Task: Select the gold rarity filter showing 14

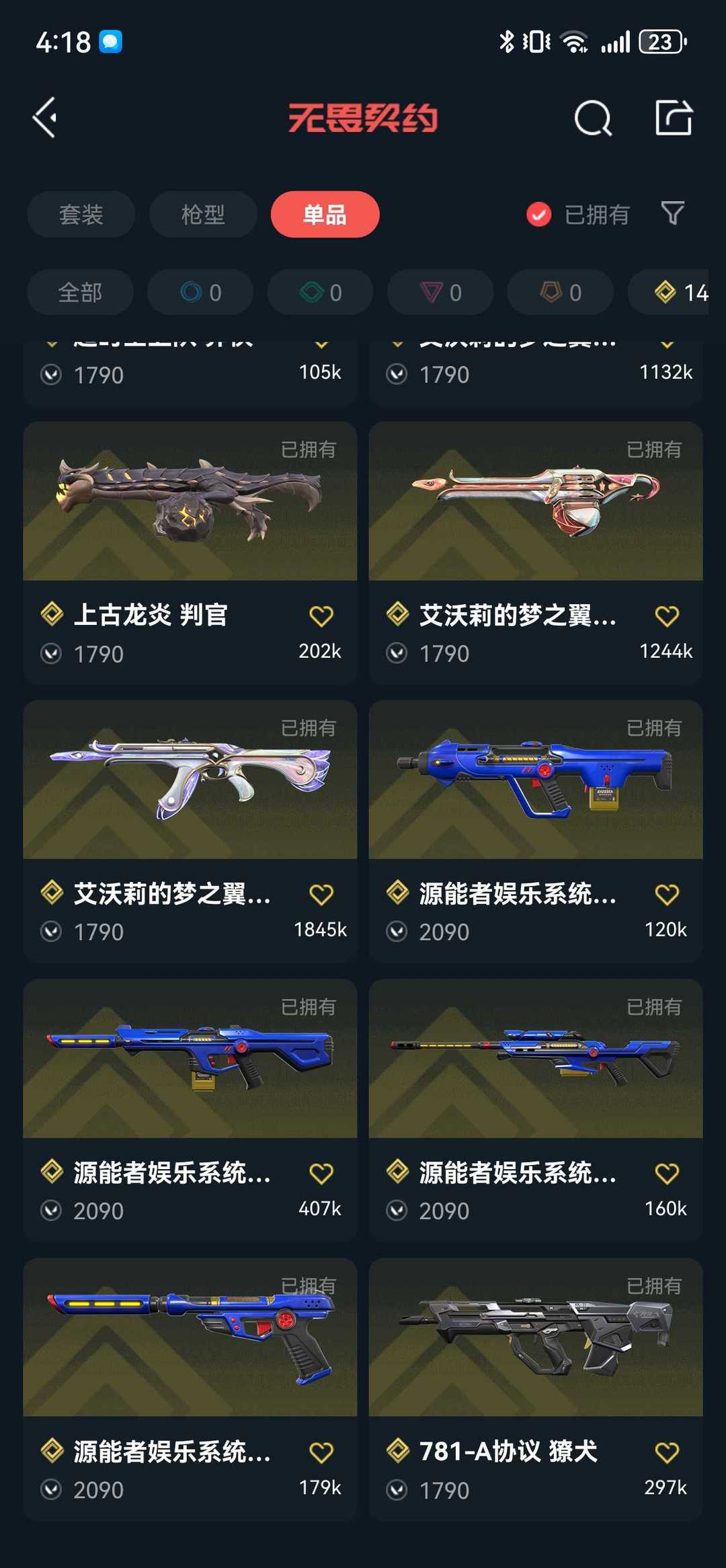Action: point(665,292)
